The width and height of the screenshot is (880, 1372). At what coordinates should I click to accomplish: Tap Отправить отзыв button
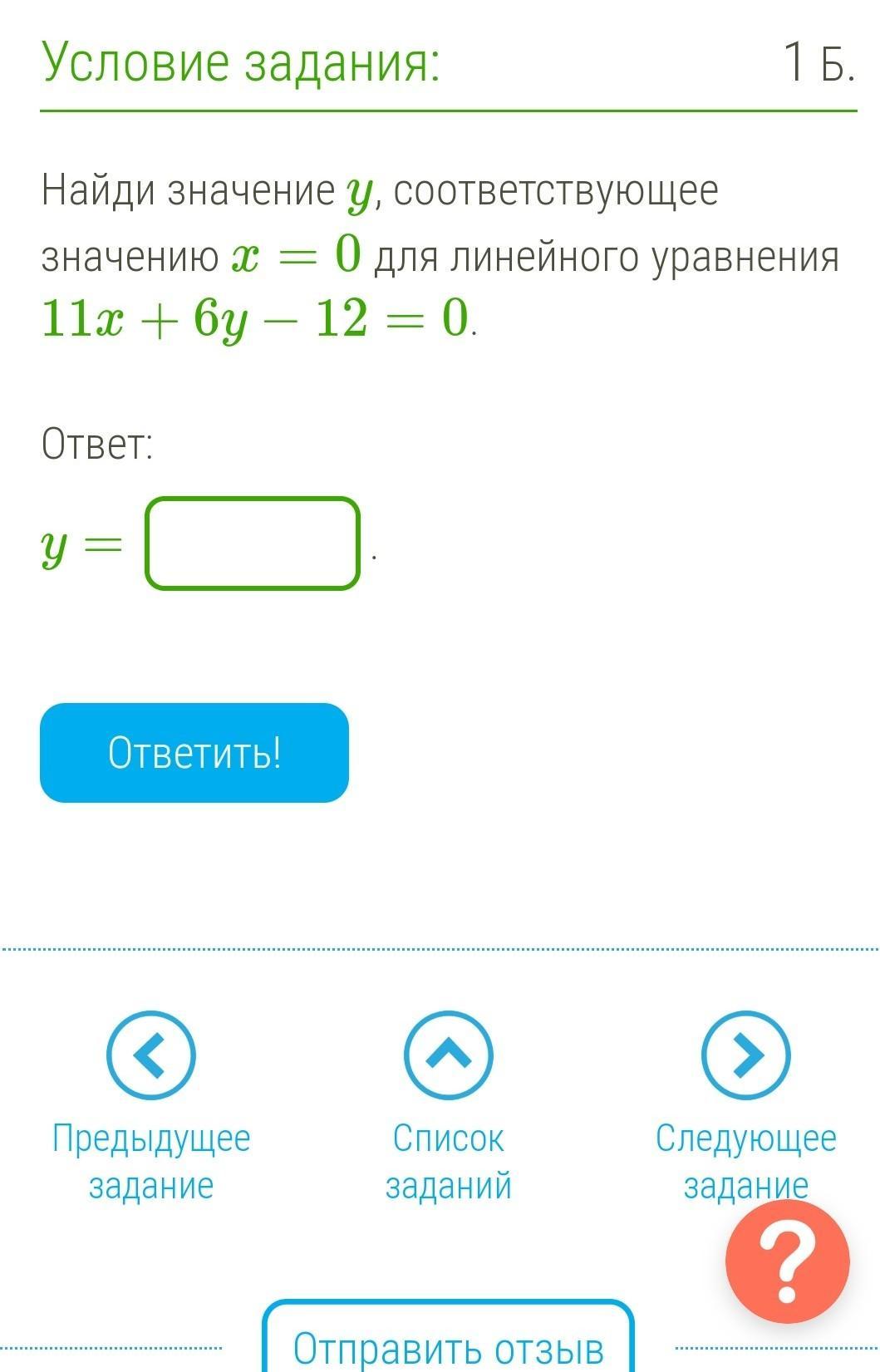pos(448,1346)
